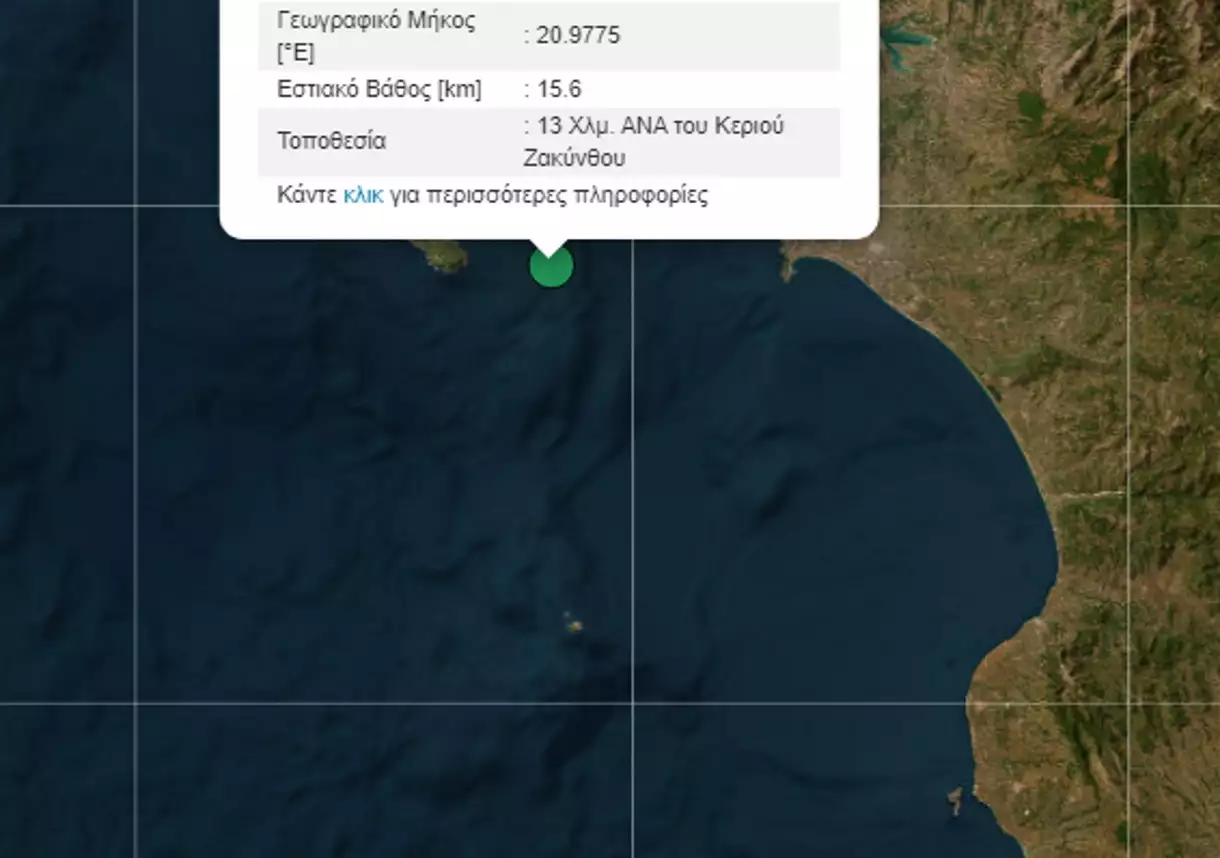Tap the κλικ link for more information
The height and width of the screenshot is (858, 1220).
pyautogui.click(x=362, y=195)
